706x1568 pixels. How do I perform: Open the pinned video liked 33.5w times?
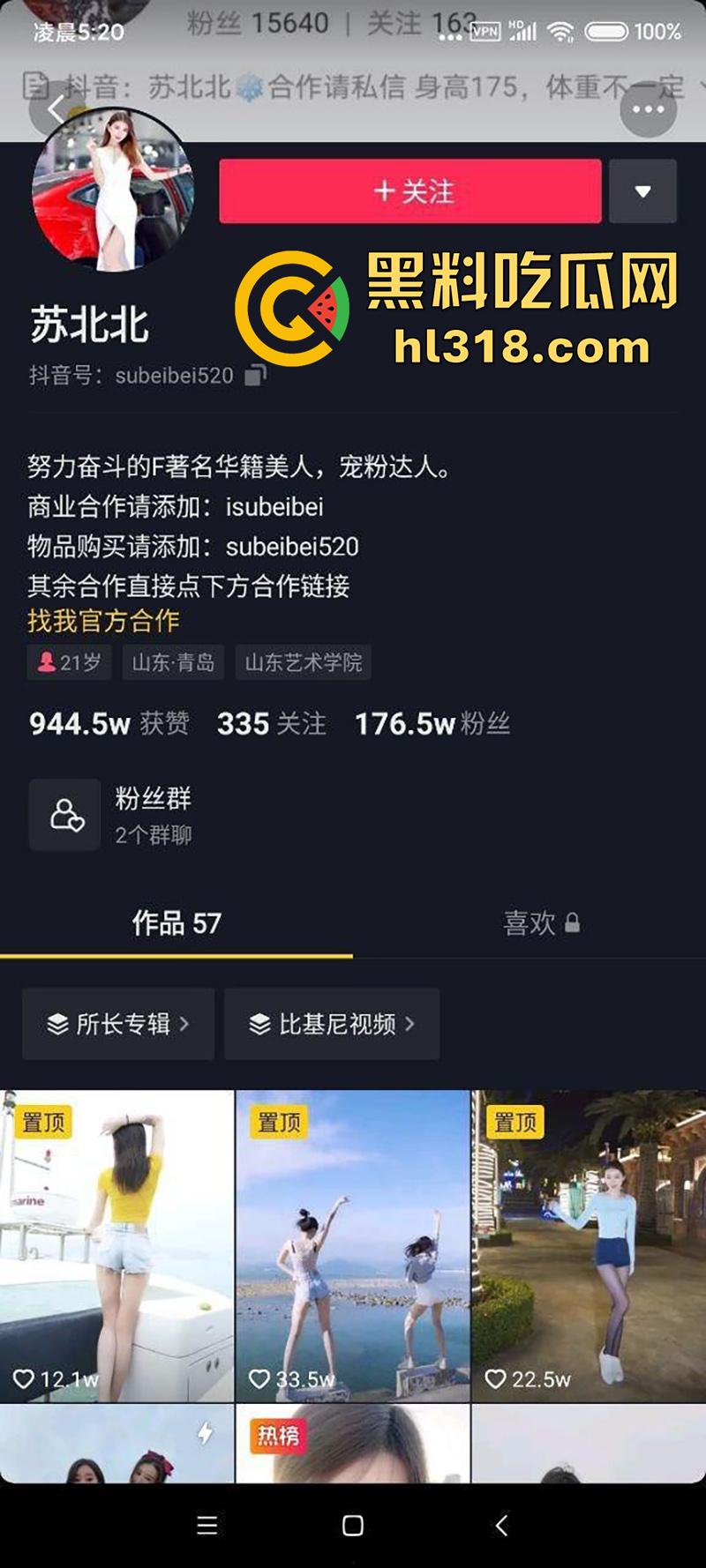pos(352,1235)
